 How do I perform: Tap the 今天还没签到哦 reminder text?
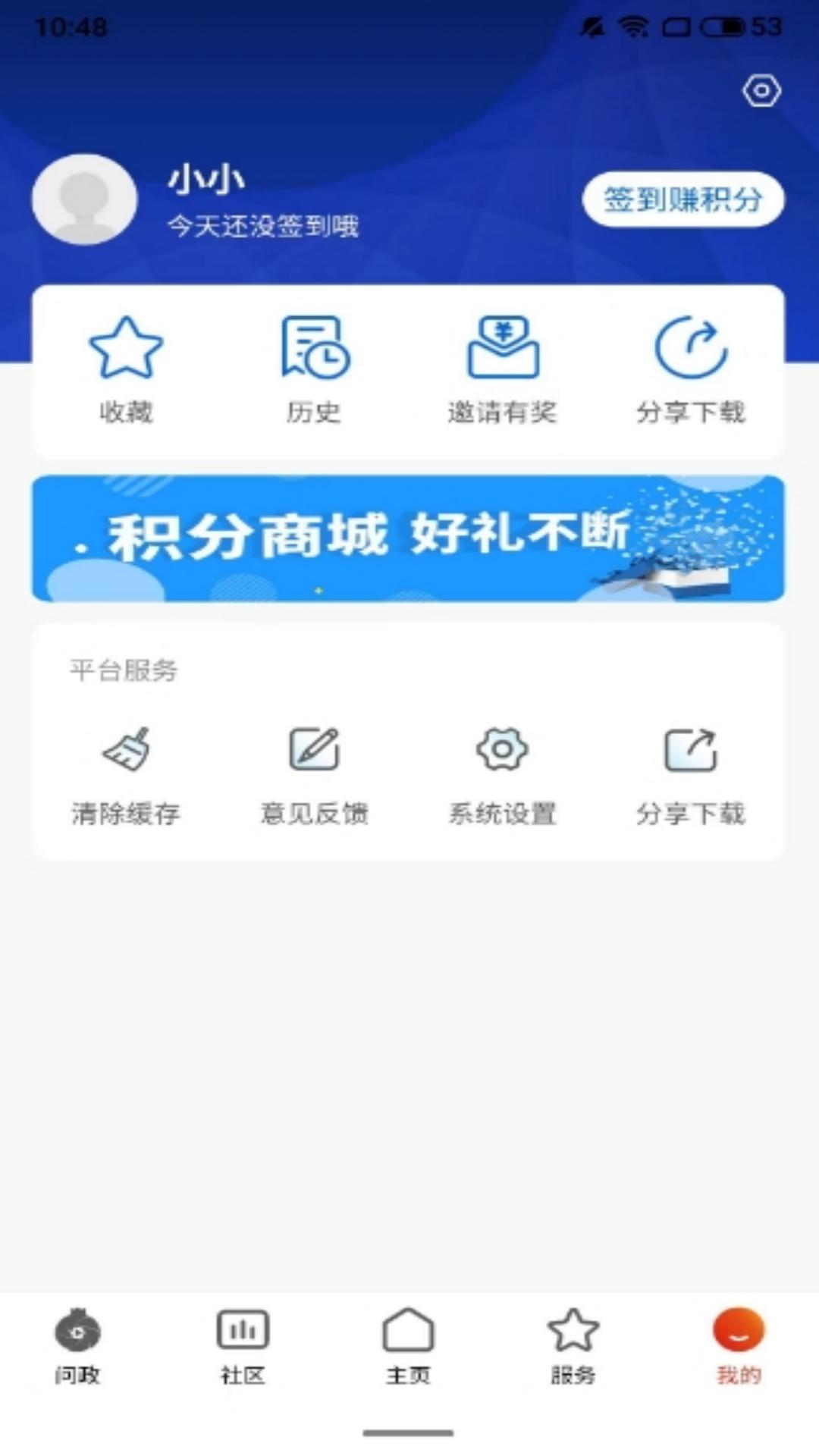tap(265, 225)
